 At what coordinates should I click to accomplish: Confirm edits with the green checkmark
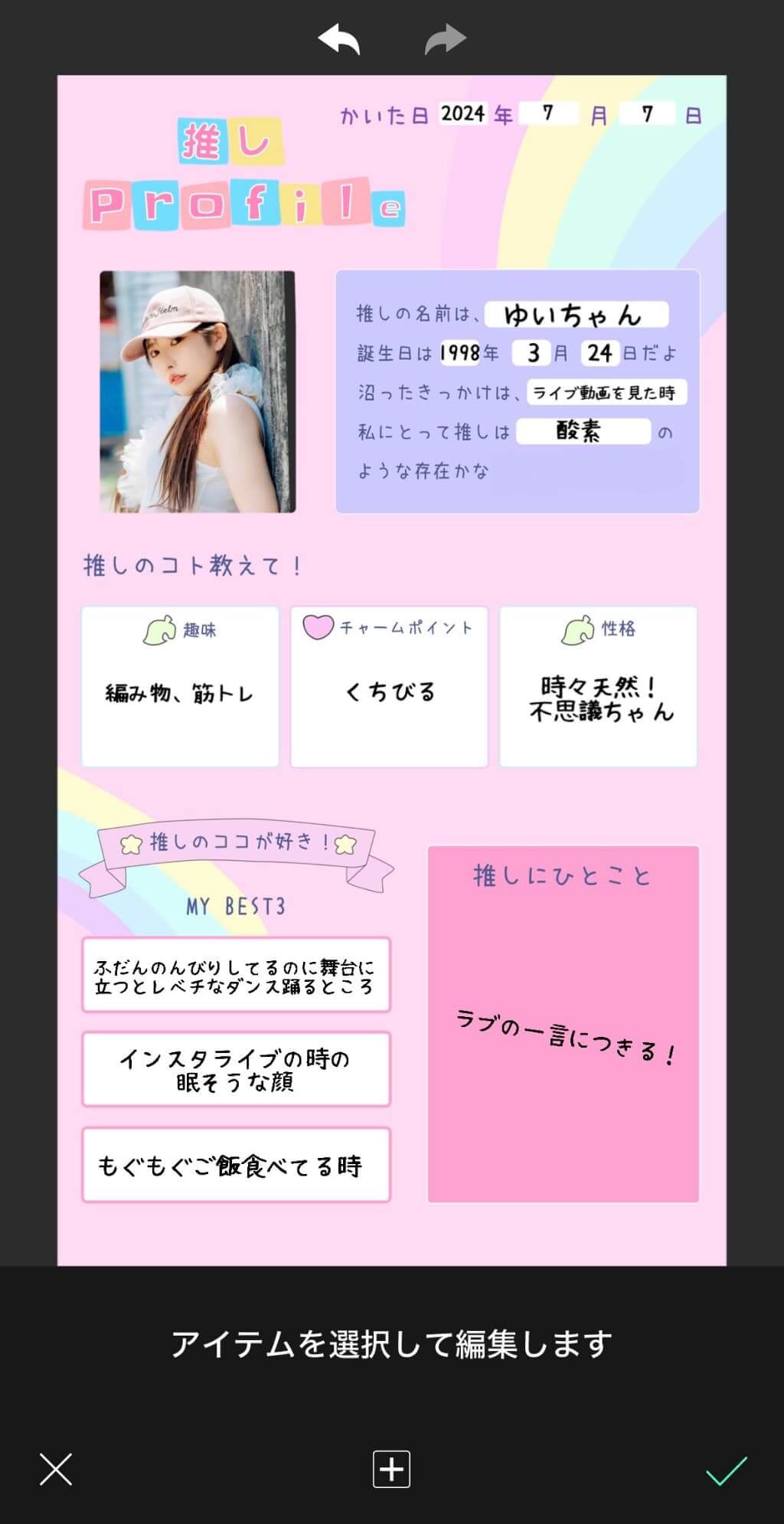[x=726, y=1469]
